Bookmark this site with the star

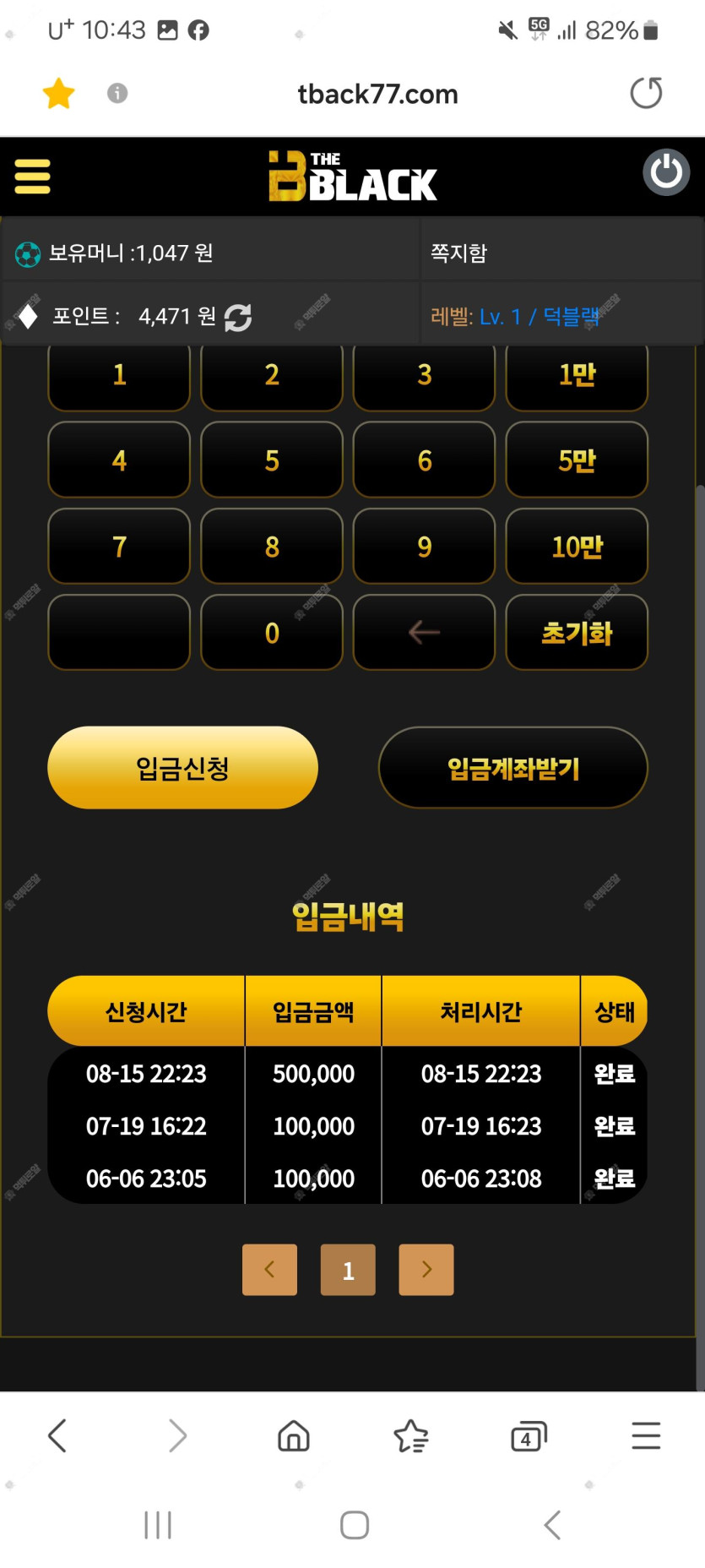[59, 93]
